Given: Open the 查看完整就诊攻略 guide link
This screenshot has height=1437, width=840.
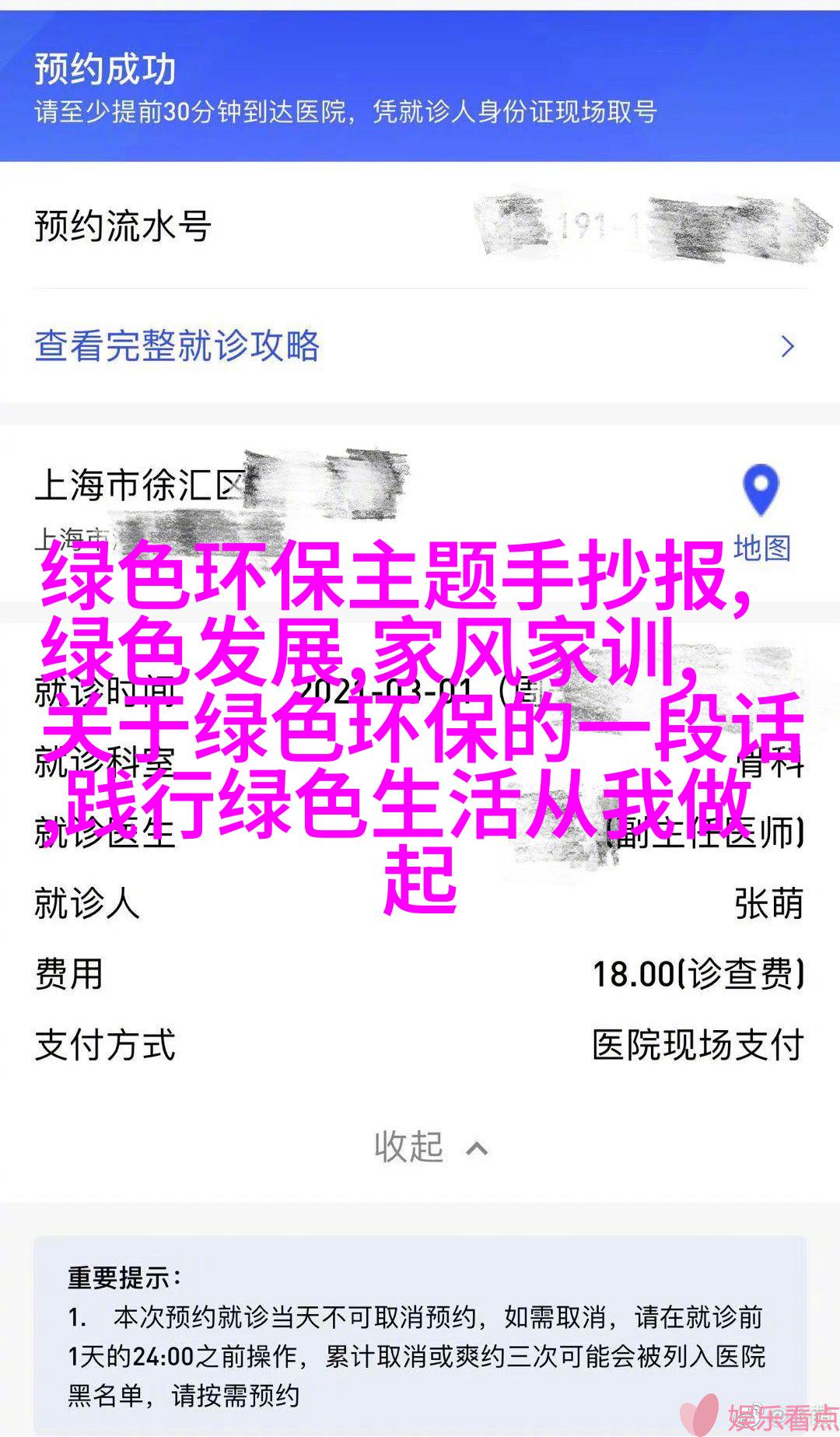Looking at the screenshot, I should (177, 345).
